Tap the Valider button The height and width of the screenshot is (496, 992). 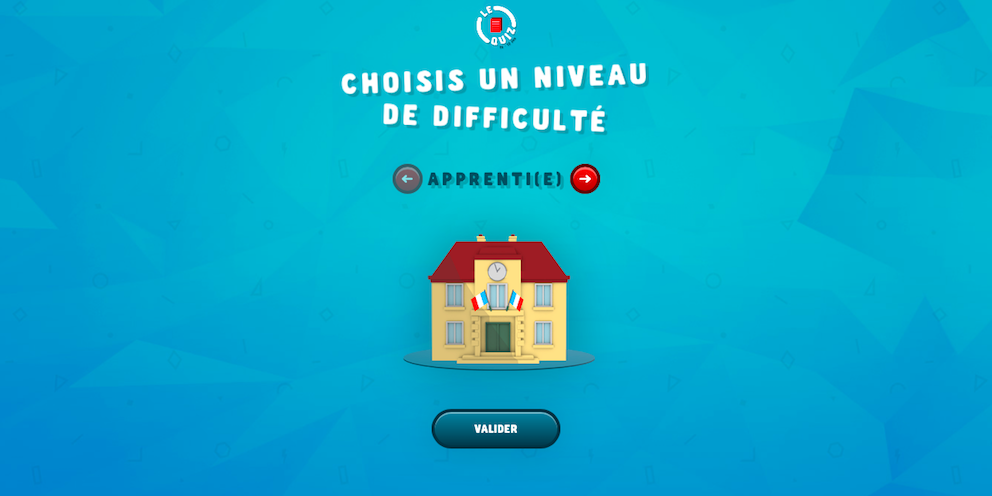coord(495,429)
